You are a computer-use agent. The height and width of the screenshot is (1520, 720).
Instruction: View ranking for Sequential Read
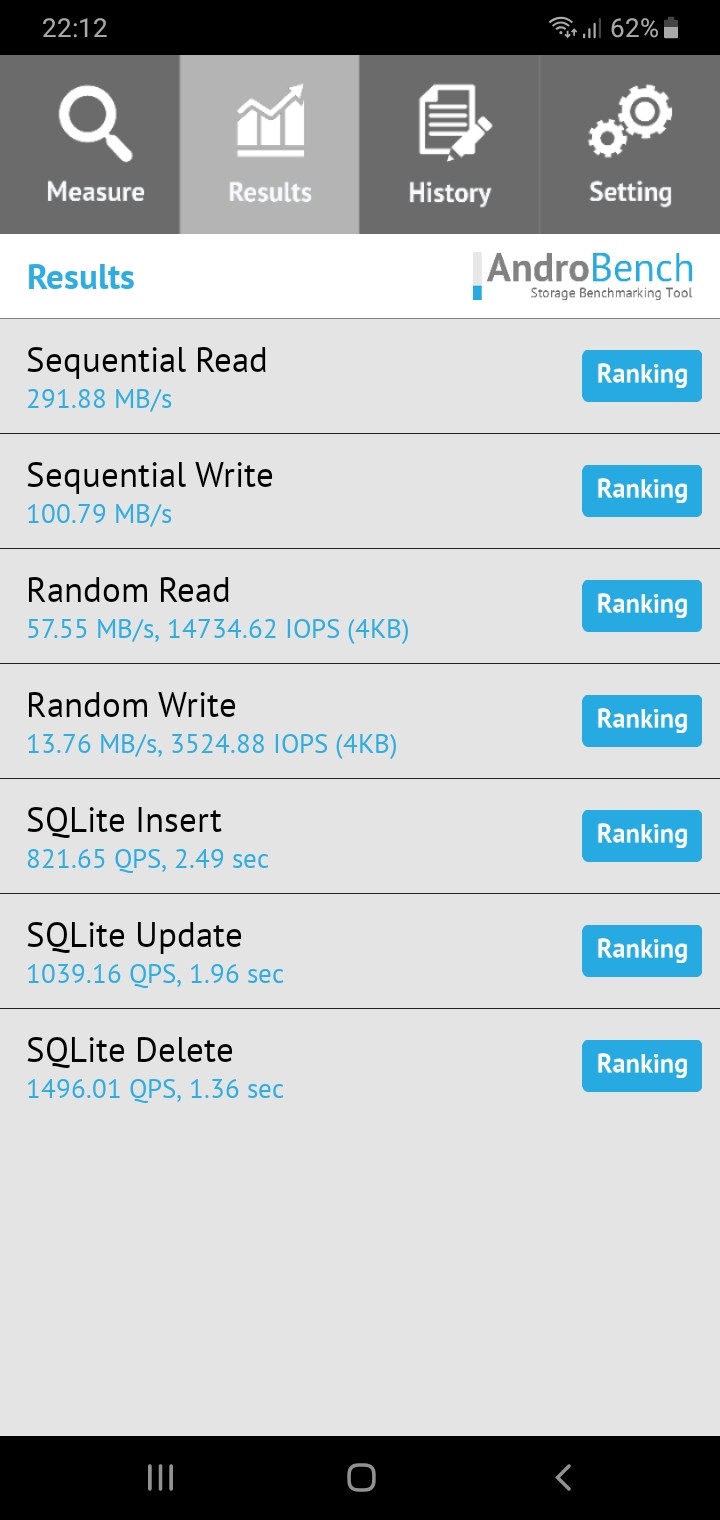coord(642,375)
